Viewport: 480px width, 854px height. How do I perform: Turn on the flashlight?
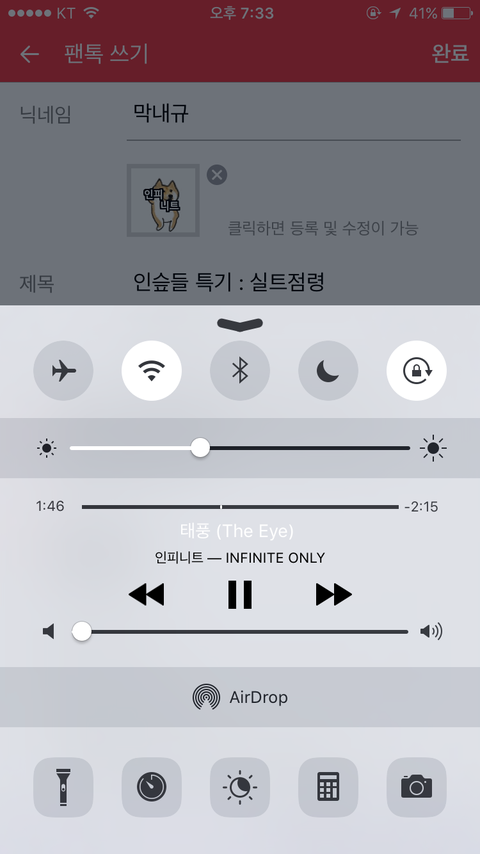[63, 787]
